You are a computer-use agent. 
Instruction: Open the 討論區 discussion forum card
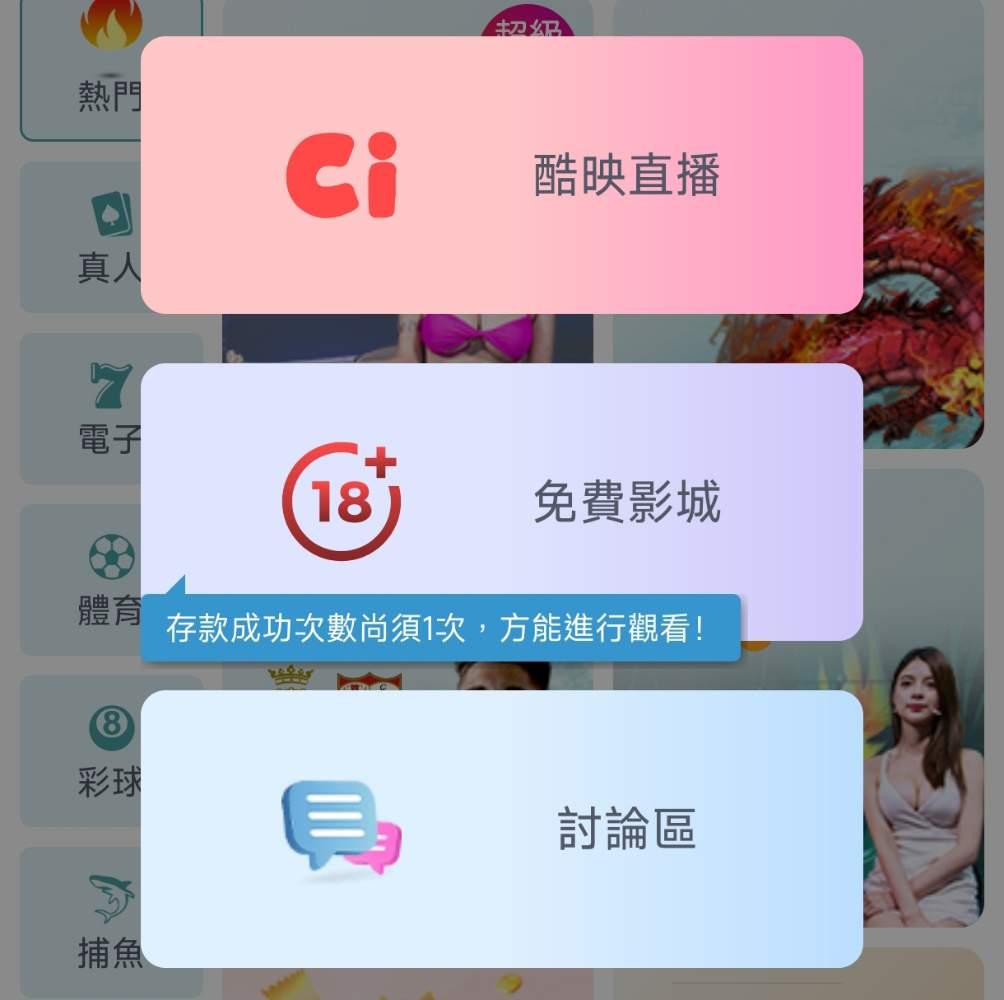coord(501,828)
